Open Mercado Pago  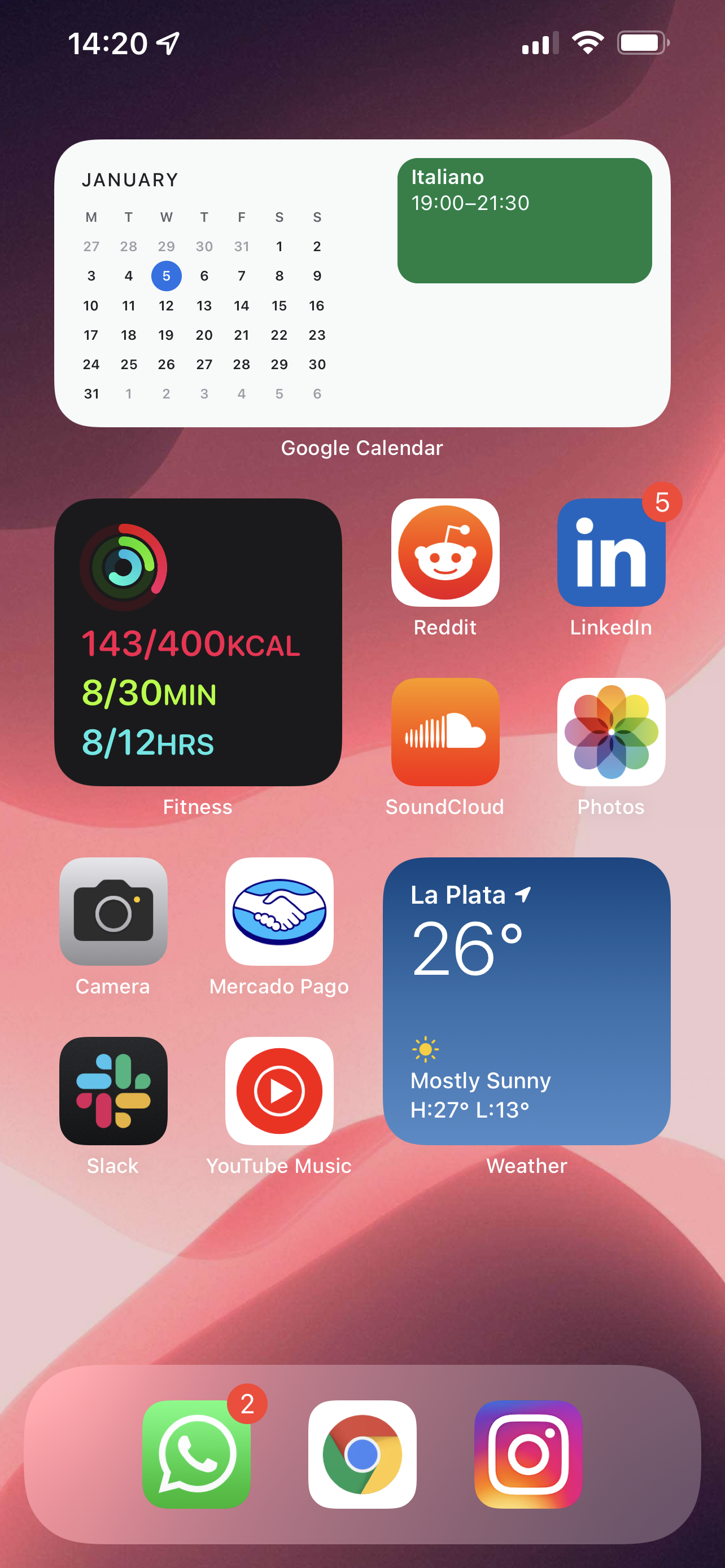click(x=279, y=911)
